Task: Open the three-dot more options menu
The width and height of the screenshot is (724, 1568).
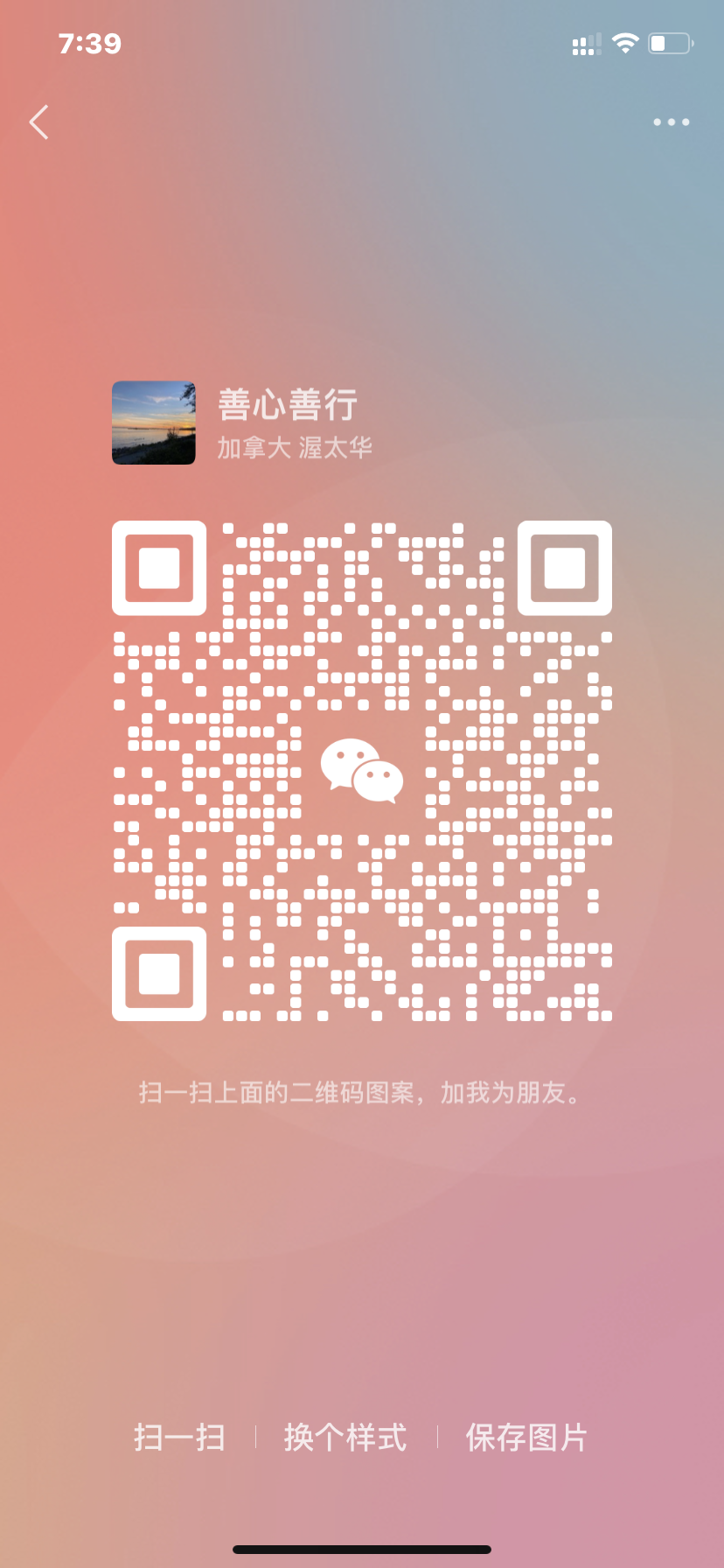Action: click(671, 122)
